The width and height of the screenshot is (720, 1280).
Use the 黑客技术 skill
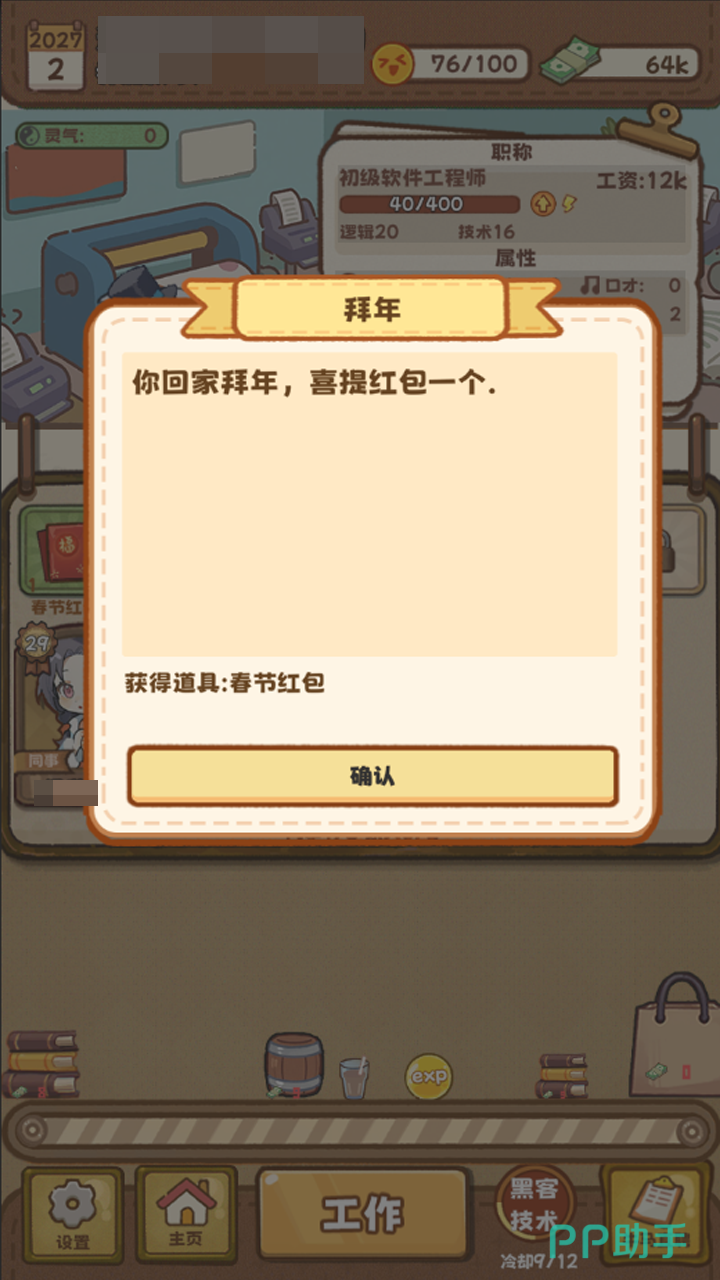(x=535, y=1206)
